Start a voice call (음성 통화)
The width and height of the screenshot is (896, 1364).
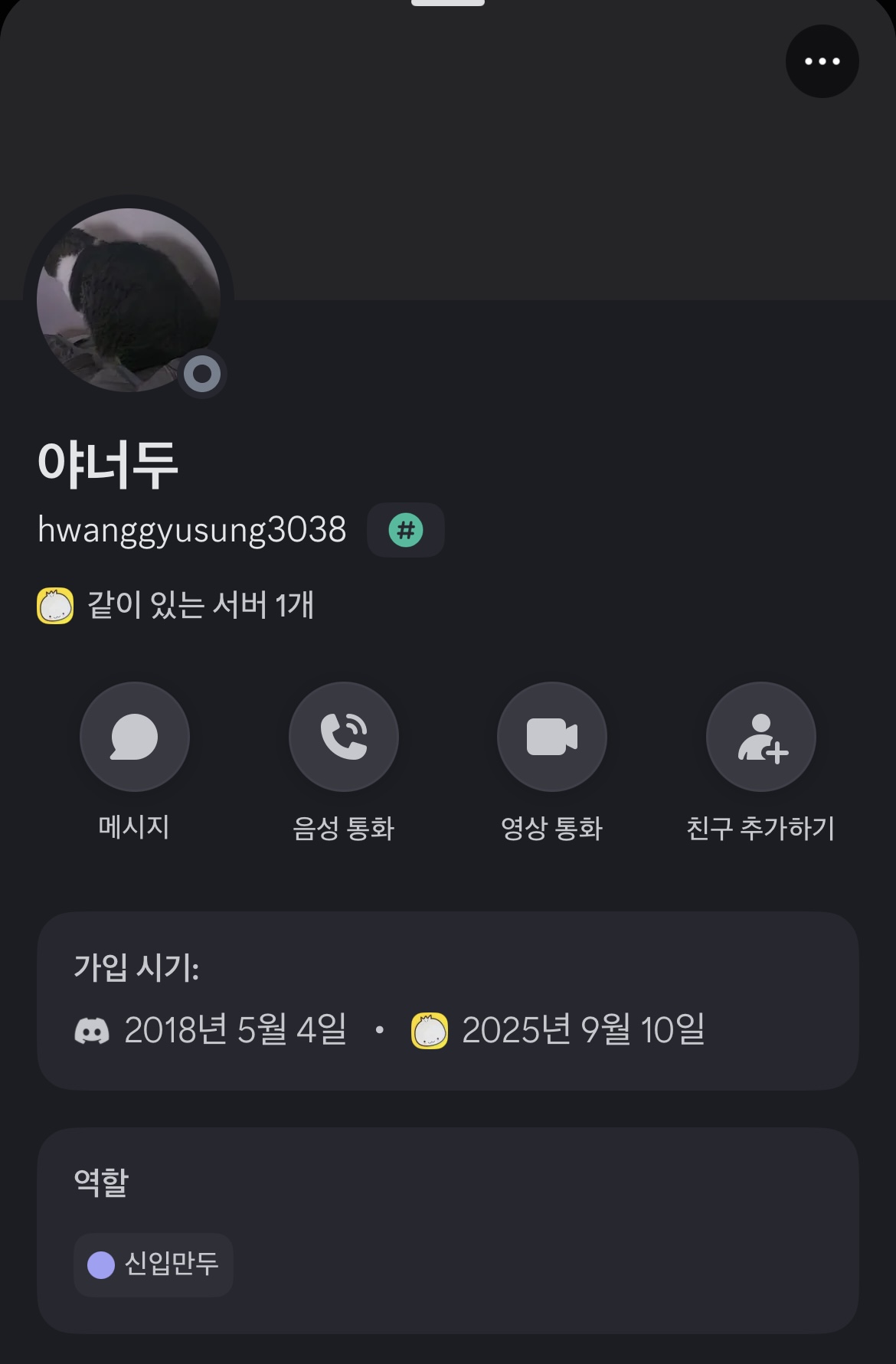(343, 737)
